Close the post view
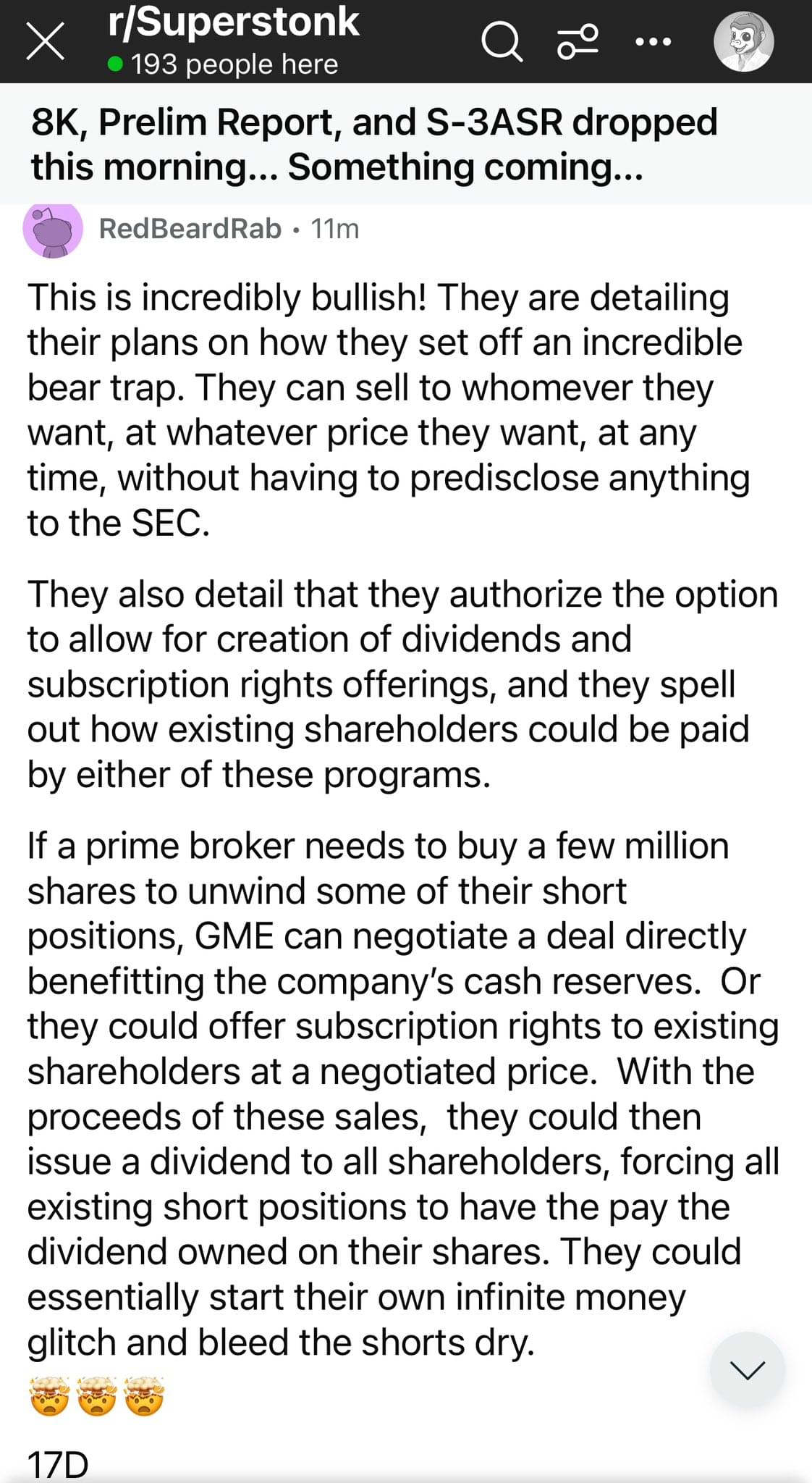 click(45, 41)
